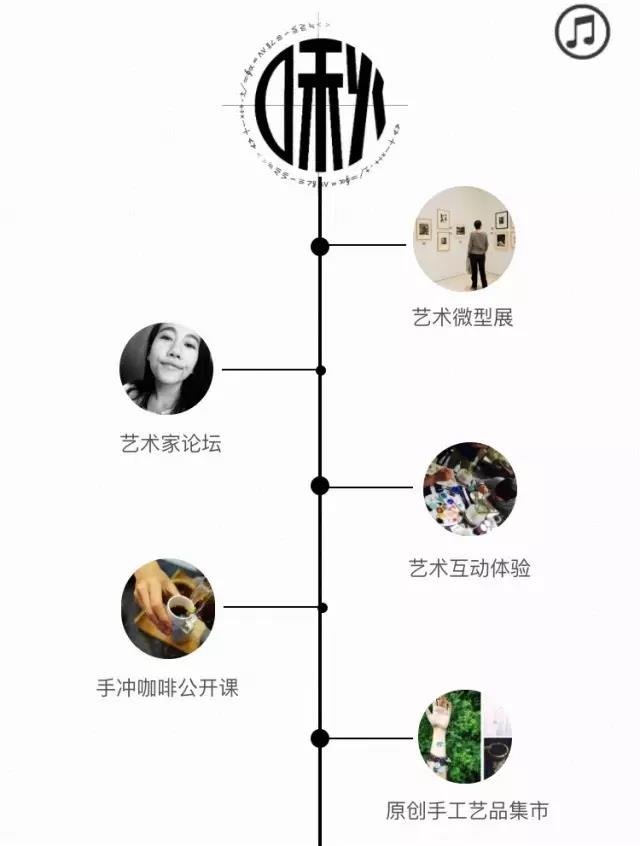This screenshot has width=640, height=846.
Task: Toggle the background music icon
Action: tap(582, 33)
